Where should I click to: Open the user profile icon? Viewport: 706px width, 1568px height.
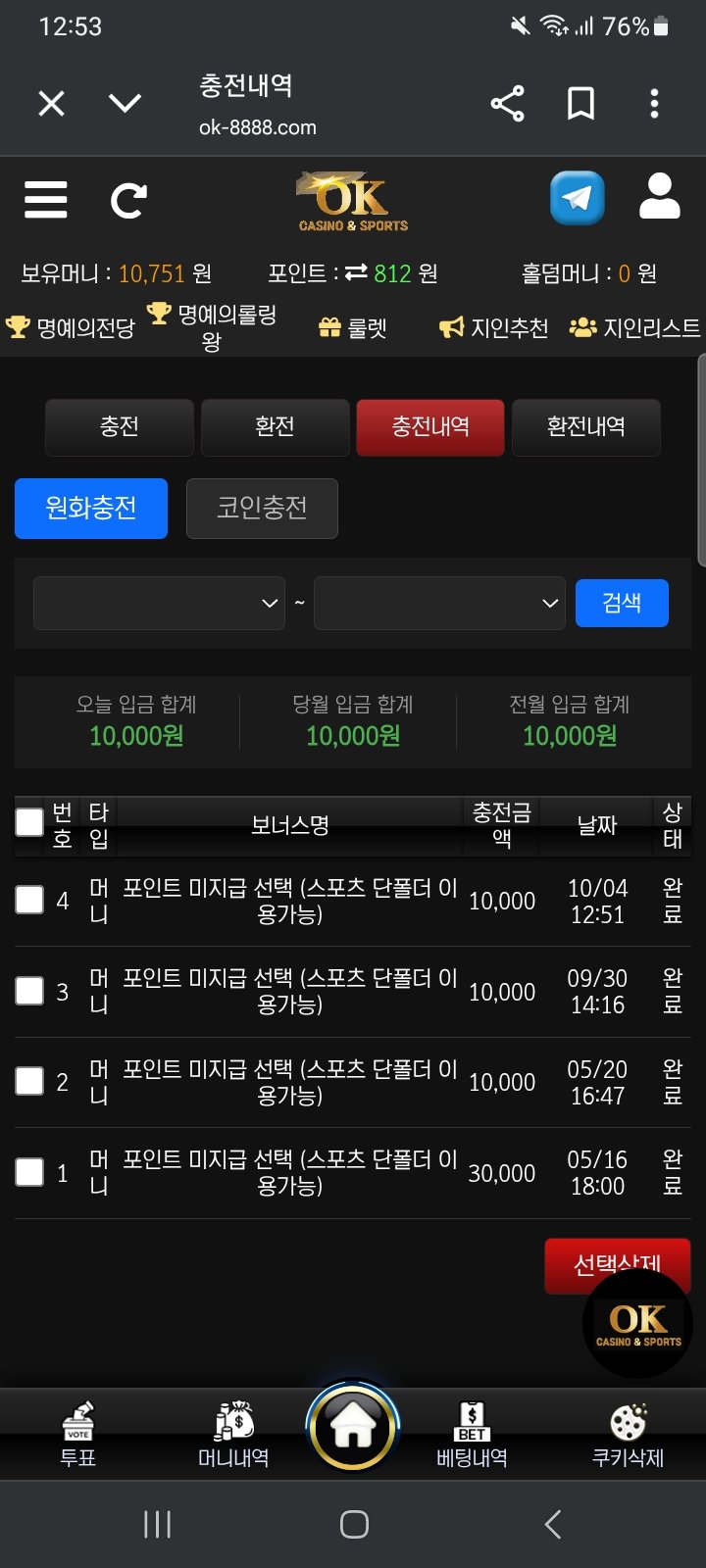[x=659, y=197]
